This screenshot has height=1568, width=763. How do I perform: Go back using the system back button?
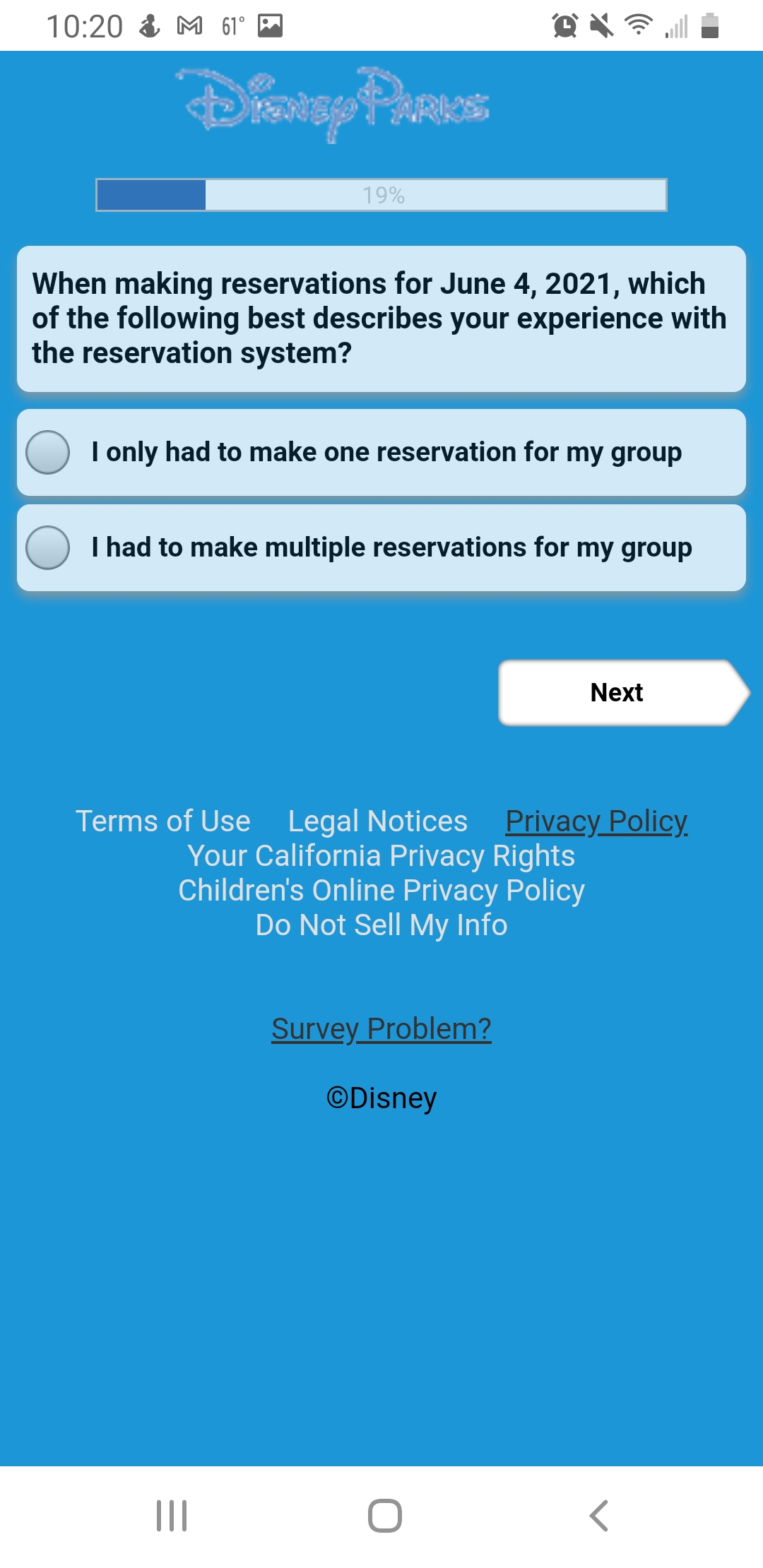(598, 1516)
